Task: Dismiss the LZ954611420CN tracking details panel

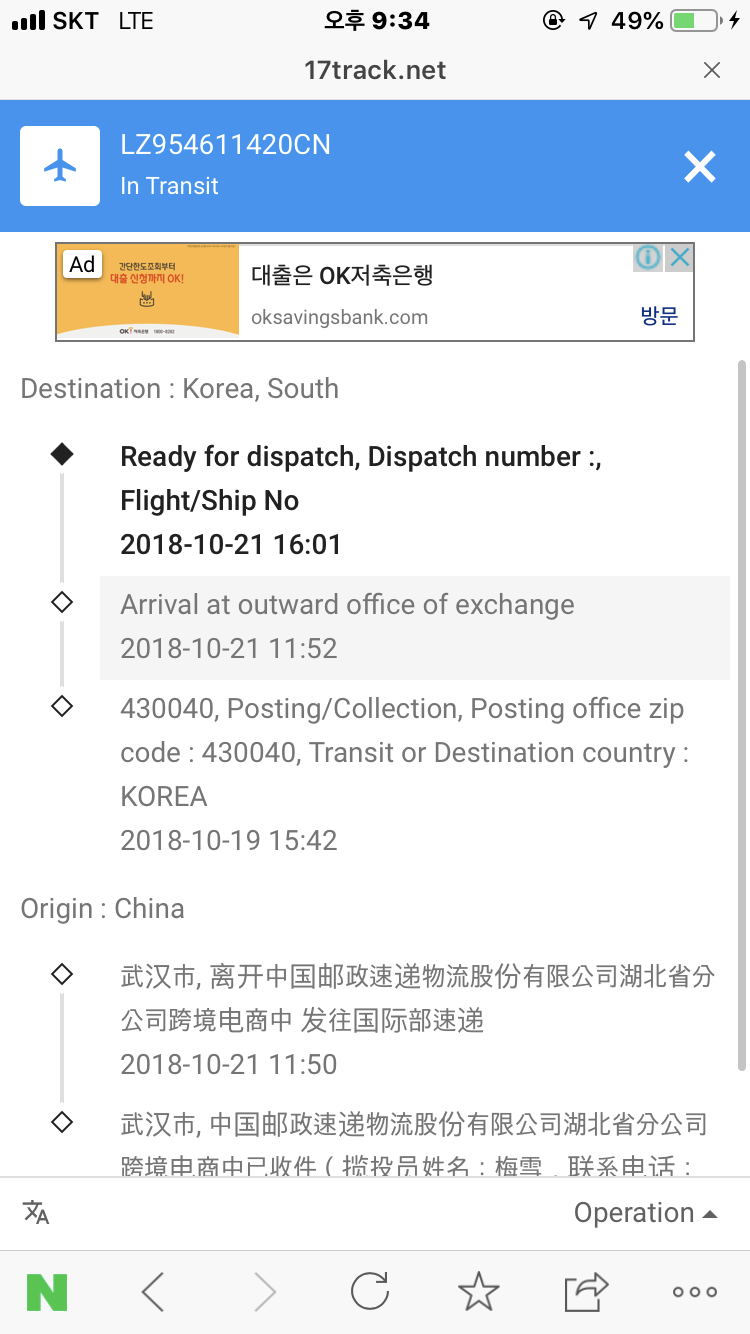Action: [700, 166]
